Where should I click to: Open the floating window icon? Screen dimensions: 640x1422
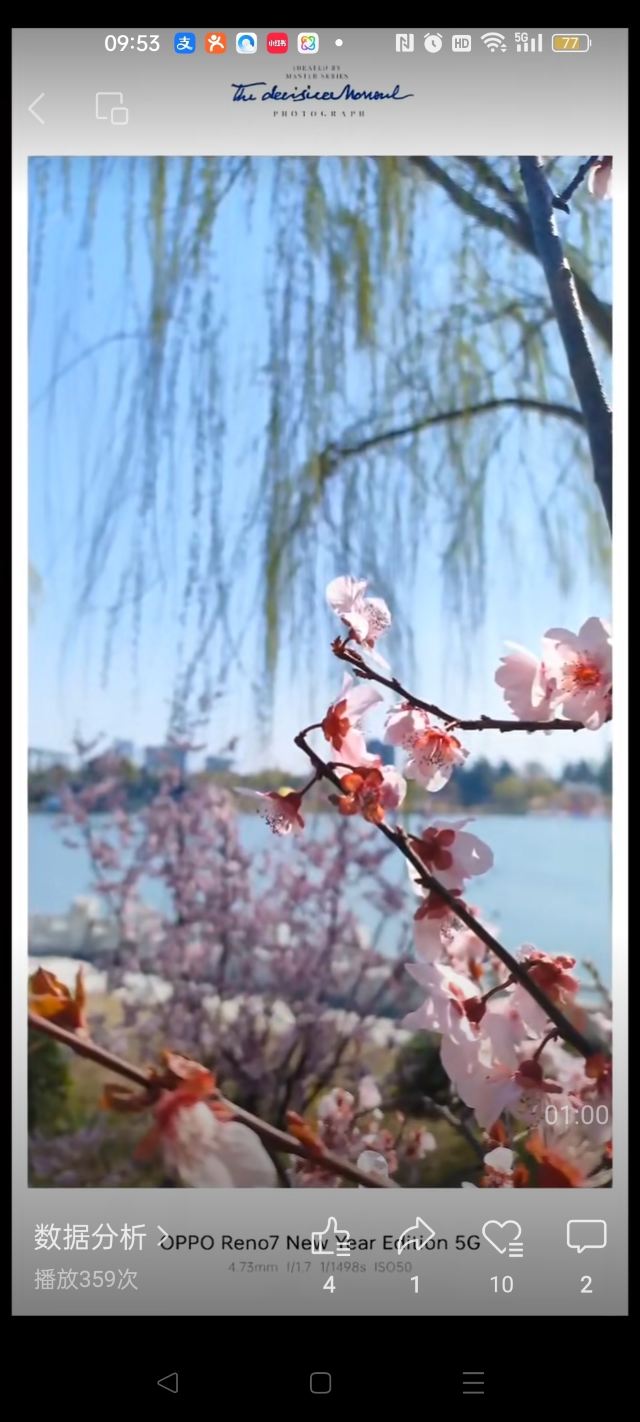pyautogui.click(x=111, y=108)
